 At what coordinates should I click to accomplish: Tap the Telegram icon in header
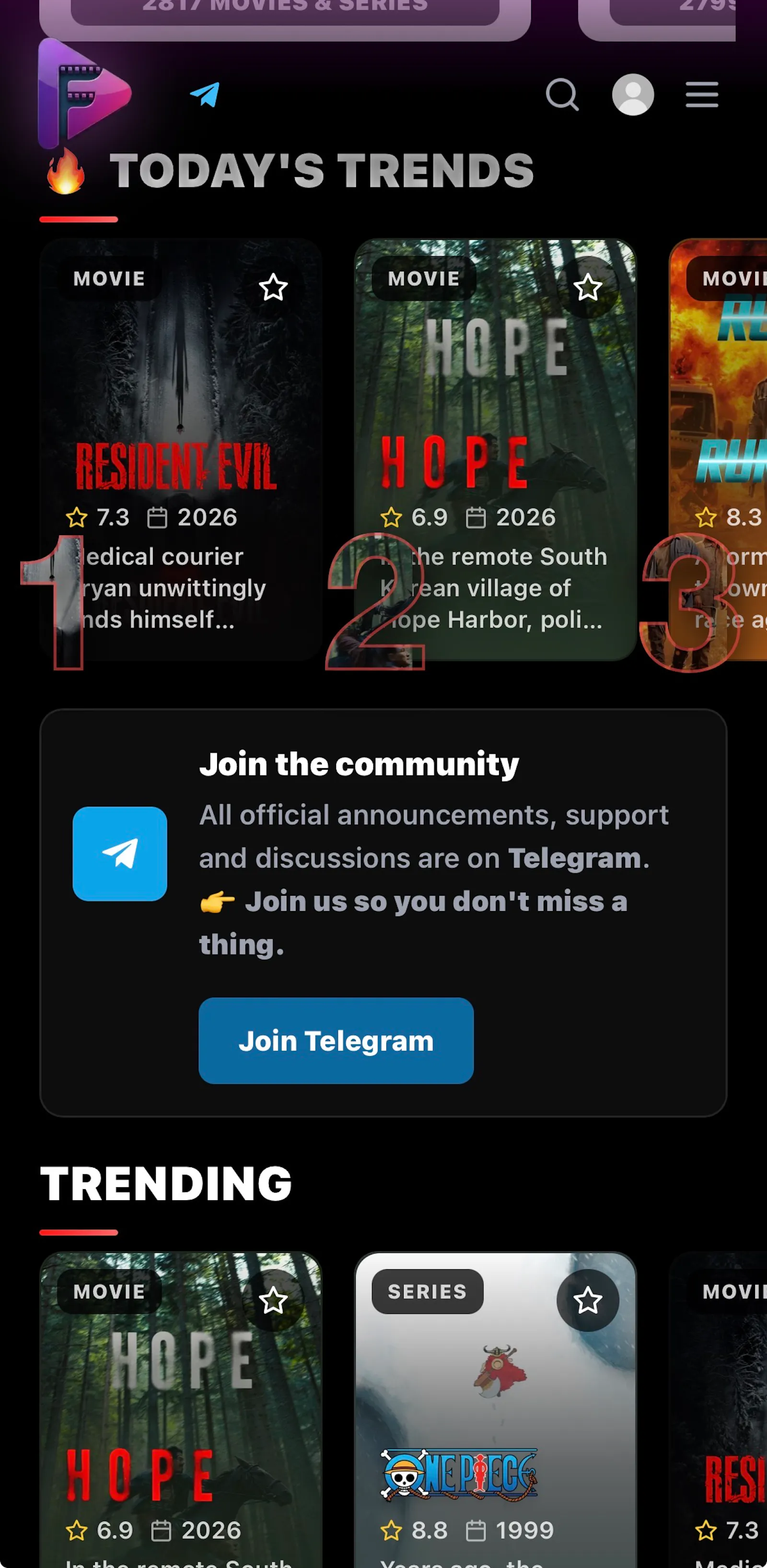pyautogui.click(x=205, y=94)
